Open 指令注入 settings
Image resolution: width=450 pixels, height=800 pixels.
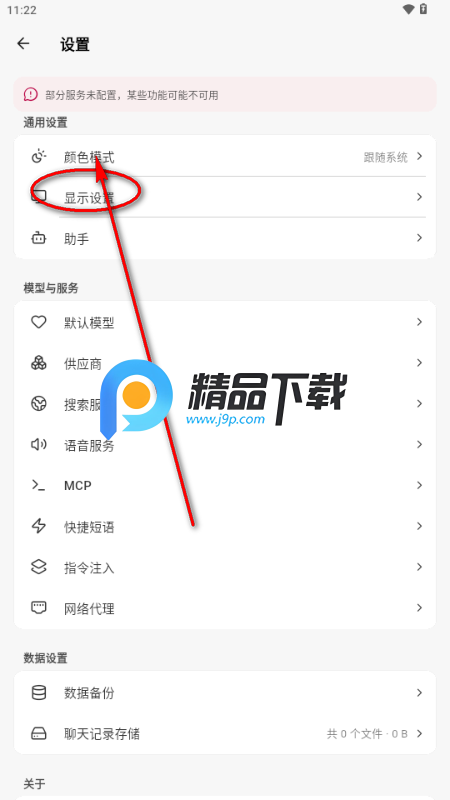point(225,567)
